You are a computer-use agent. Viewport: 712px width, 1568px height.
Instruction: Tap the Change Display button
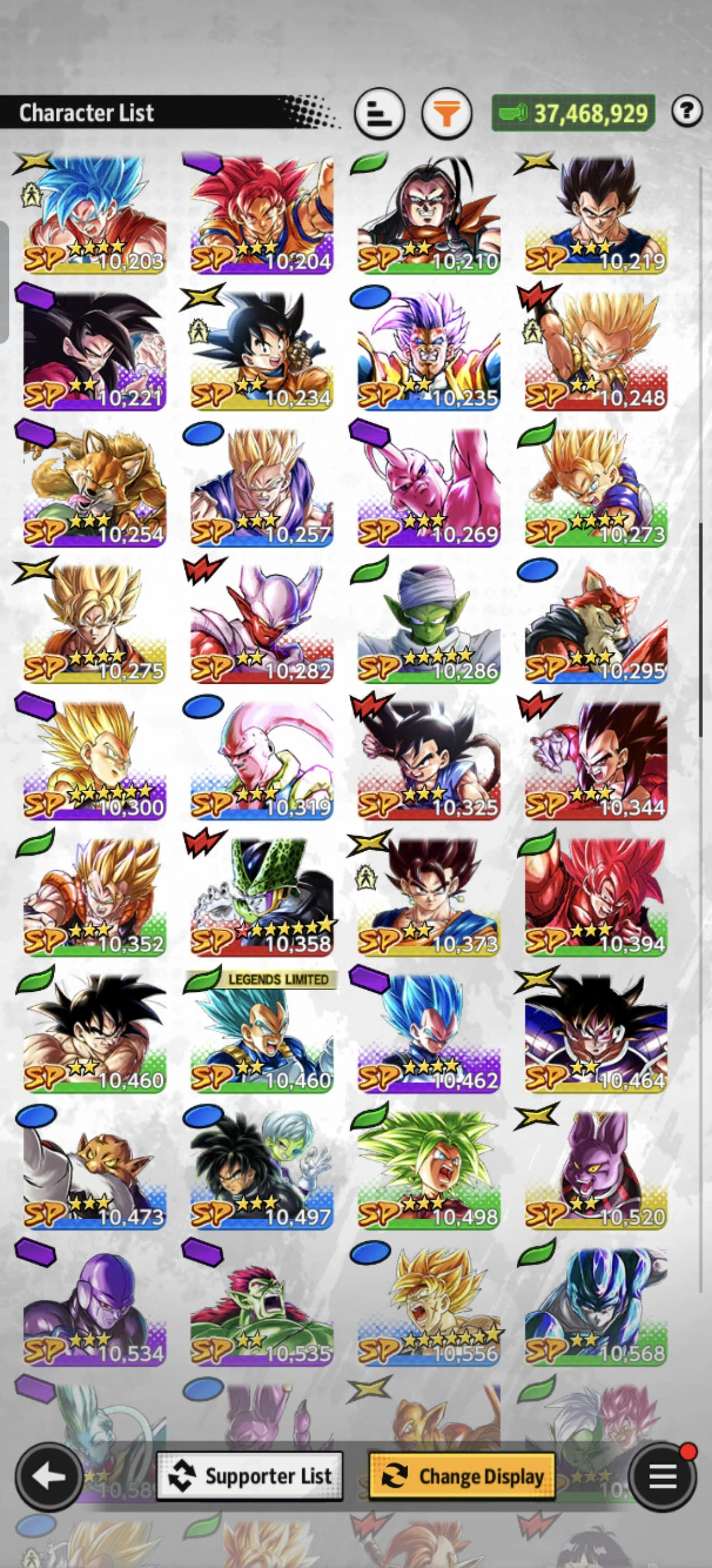pos(462,1477)
